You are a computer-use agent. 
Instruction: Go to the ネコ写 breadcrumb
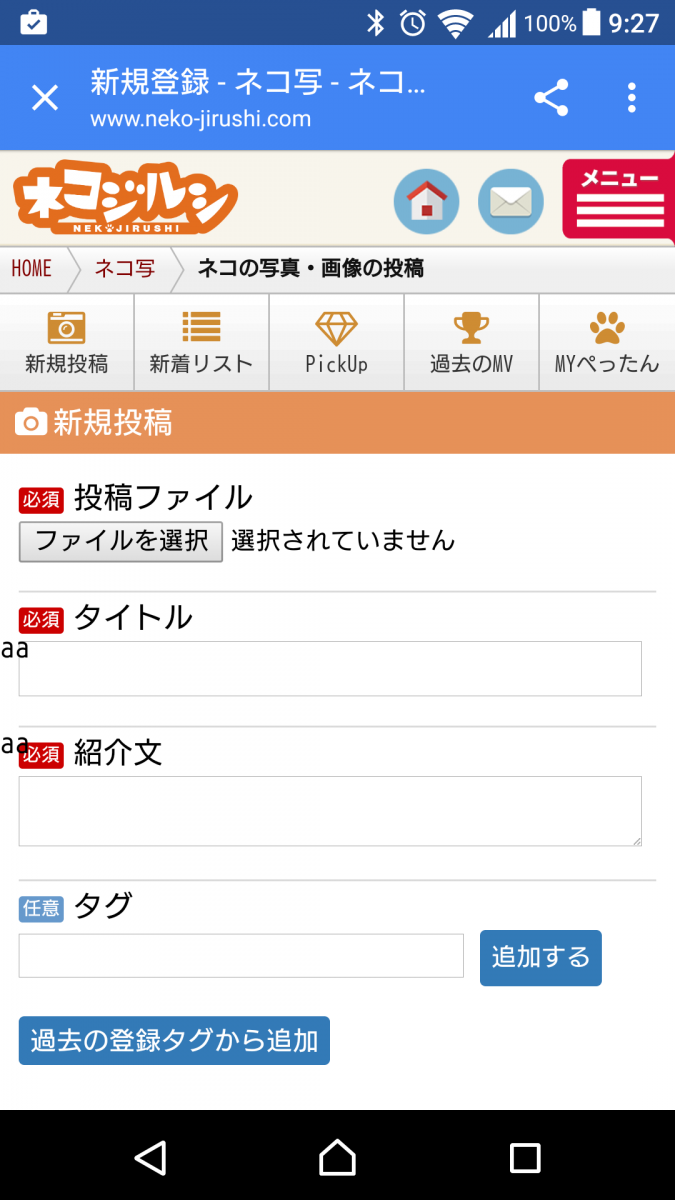125,268
